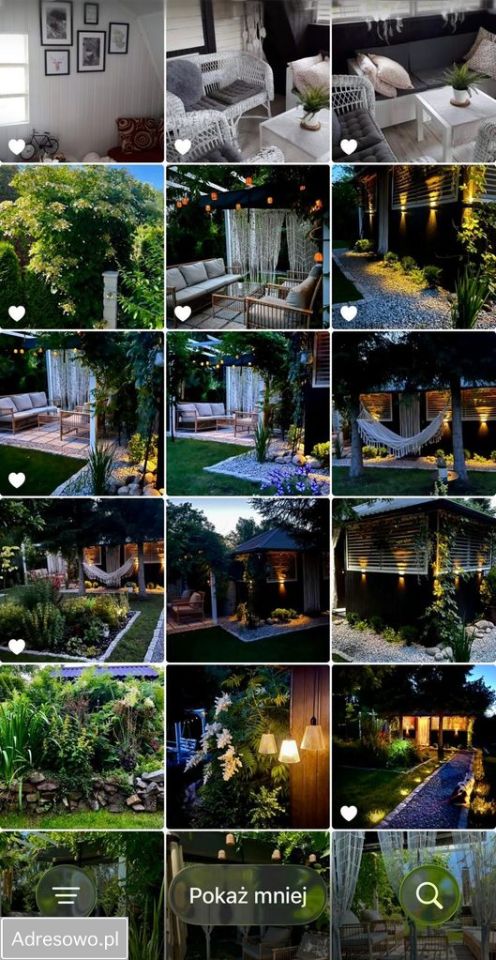This screenshot has height=960, width=496.
Task: Open the hammock photo with the flower bed
Action: [x=82, y=580]
